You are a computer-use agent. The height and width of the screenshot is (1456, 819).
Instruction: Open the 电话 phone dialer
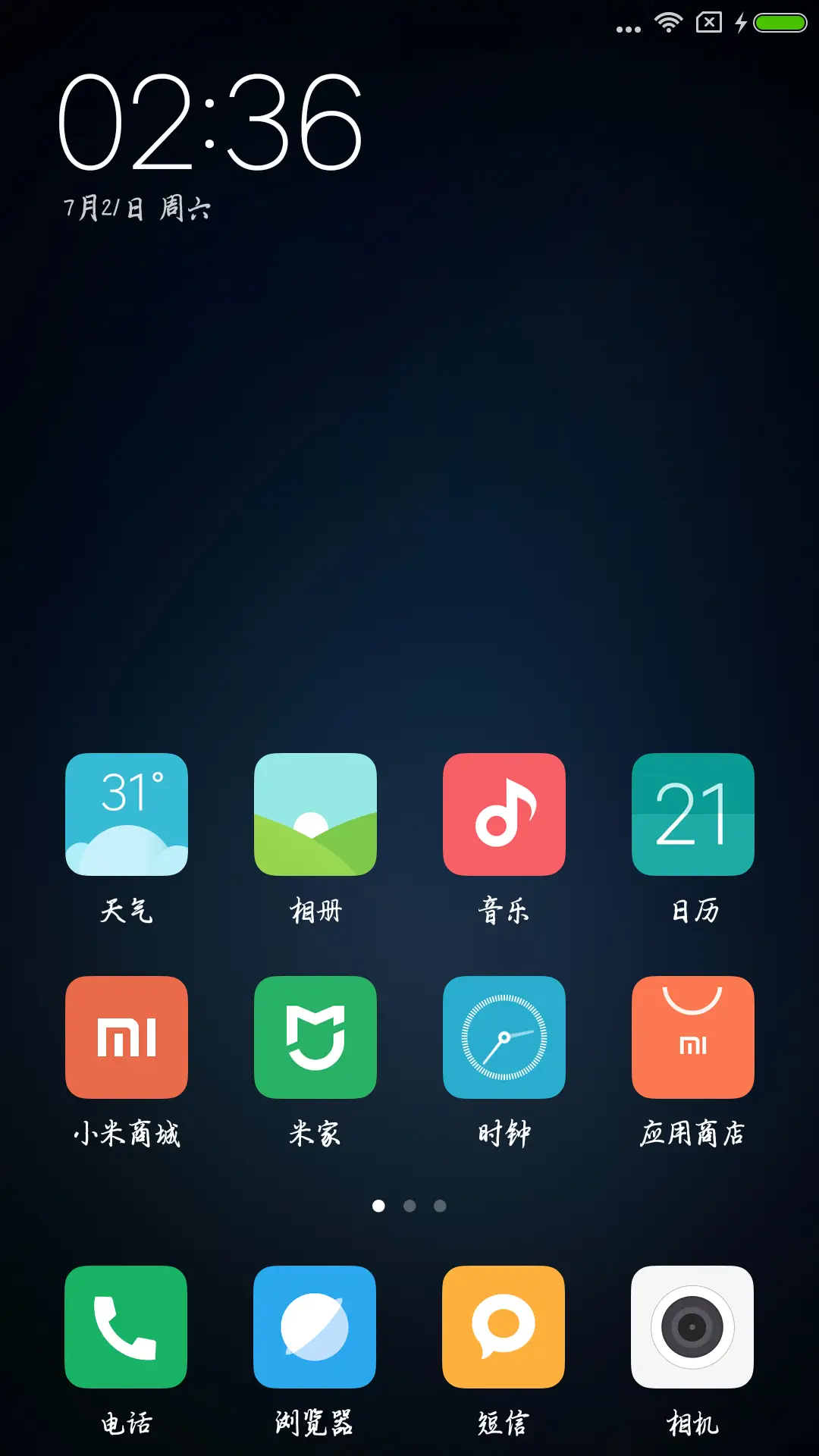pyautogui.click(x=126, y=1328)
